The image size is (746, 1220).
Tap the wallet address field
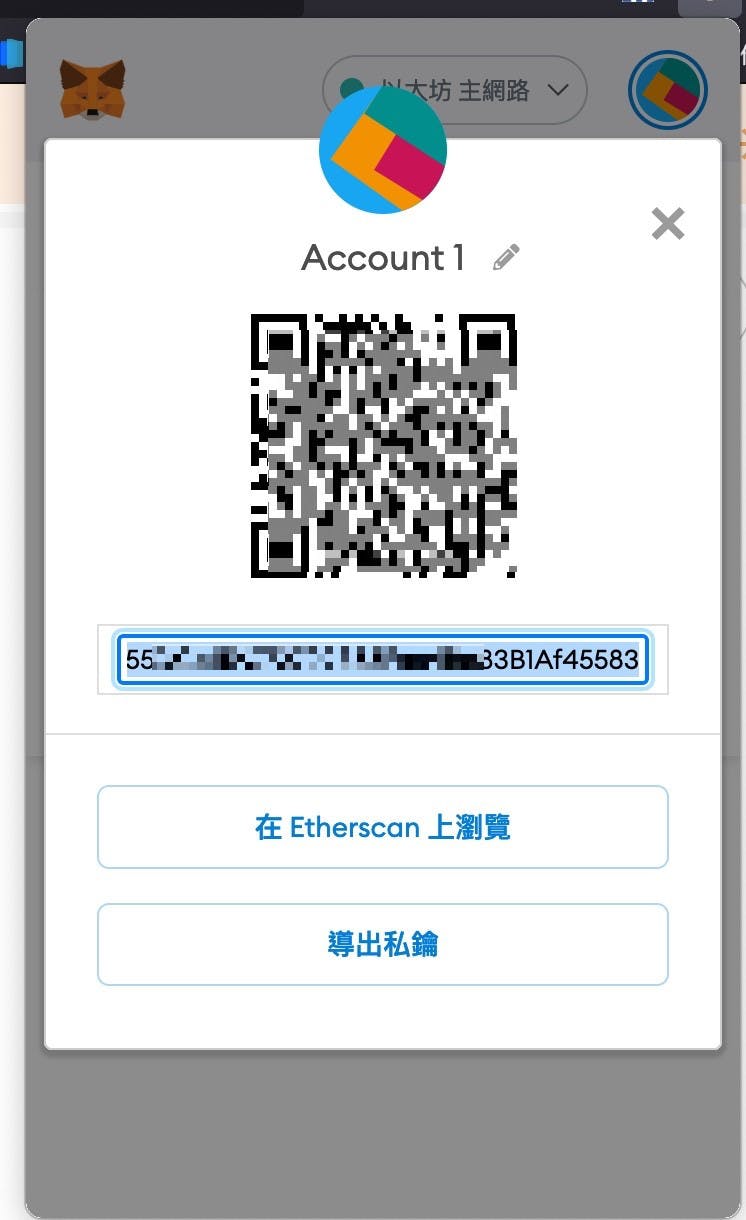coord(383,660)
